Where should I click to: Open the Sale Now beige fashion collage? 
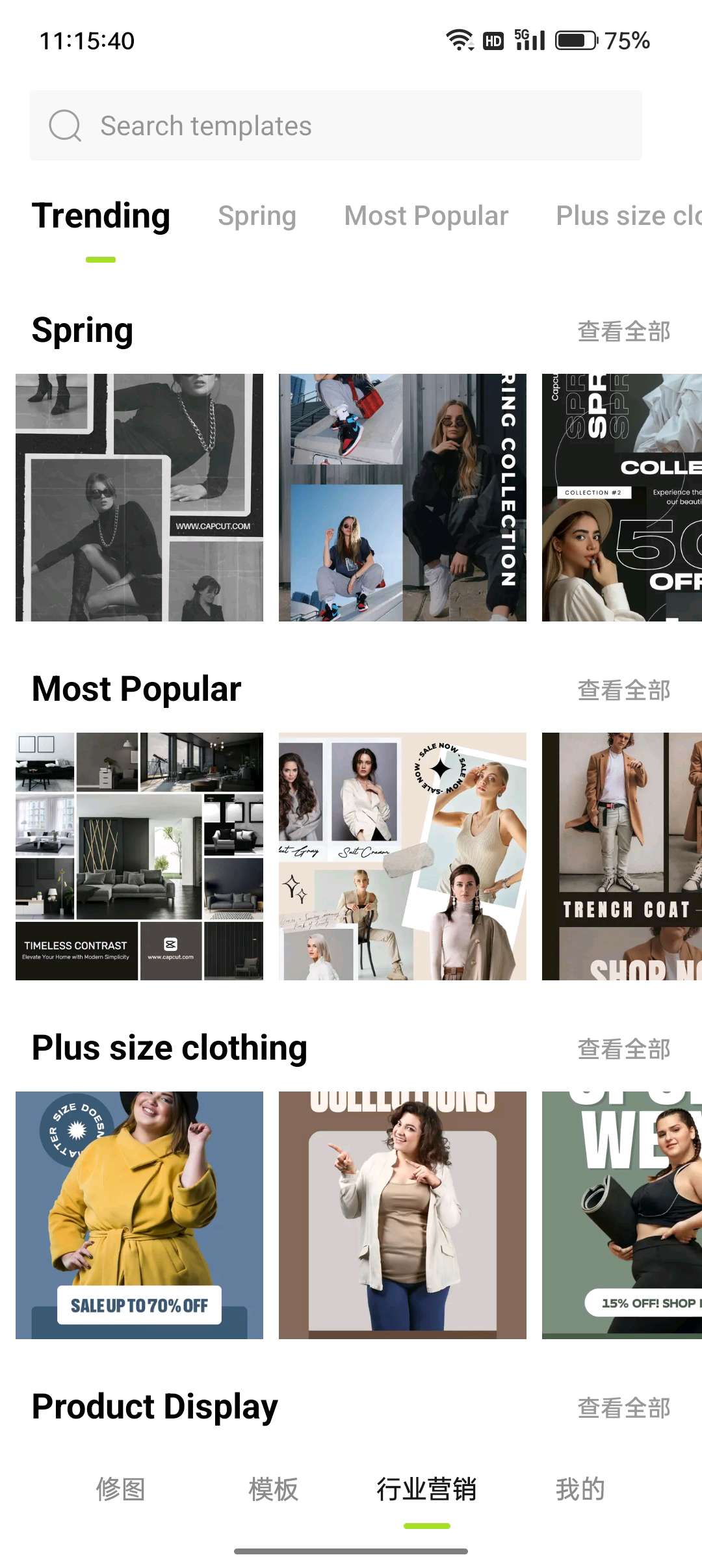coord(402,856)
